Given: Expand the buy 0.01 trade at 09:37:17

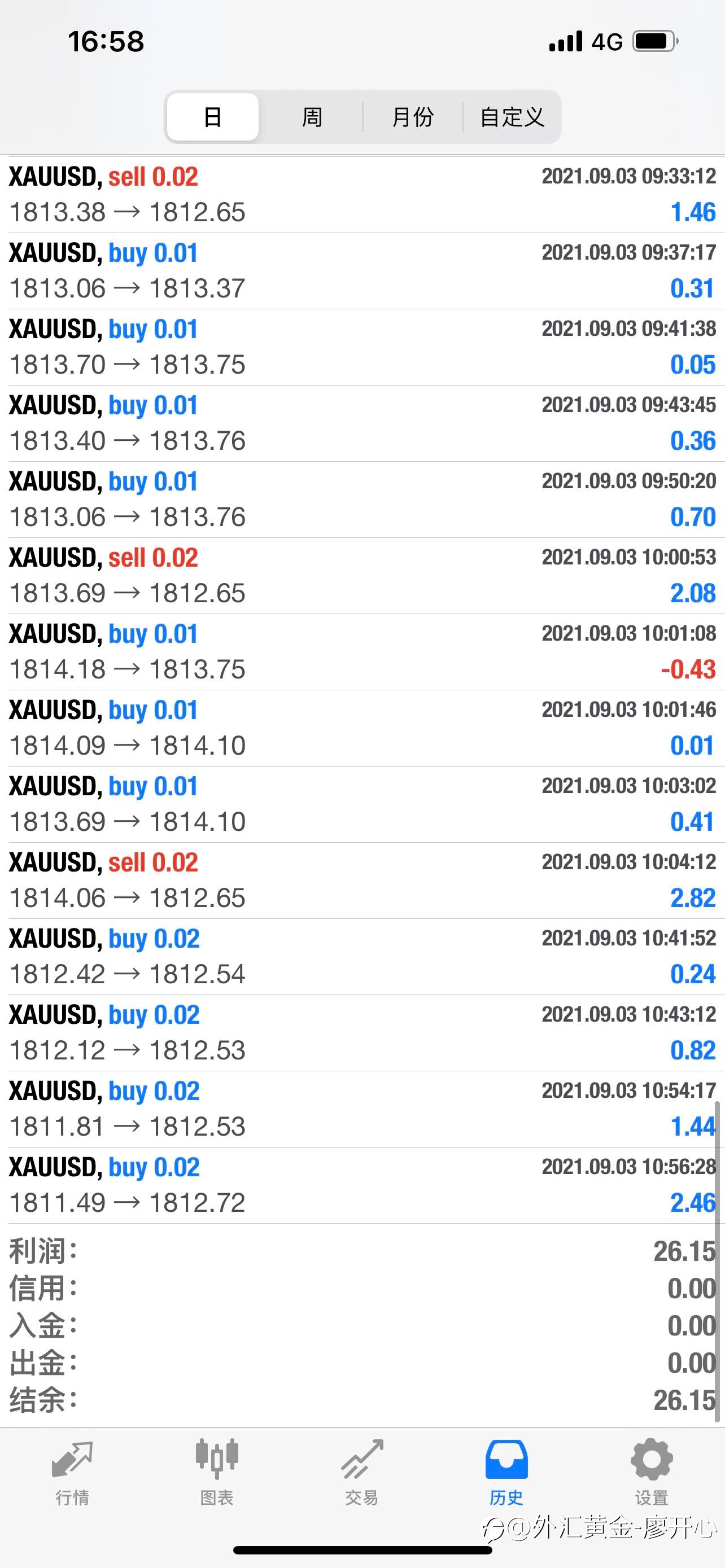Looking at the screenshot, I should coord(362,271).
